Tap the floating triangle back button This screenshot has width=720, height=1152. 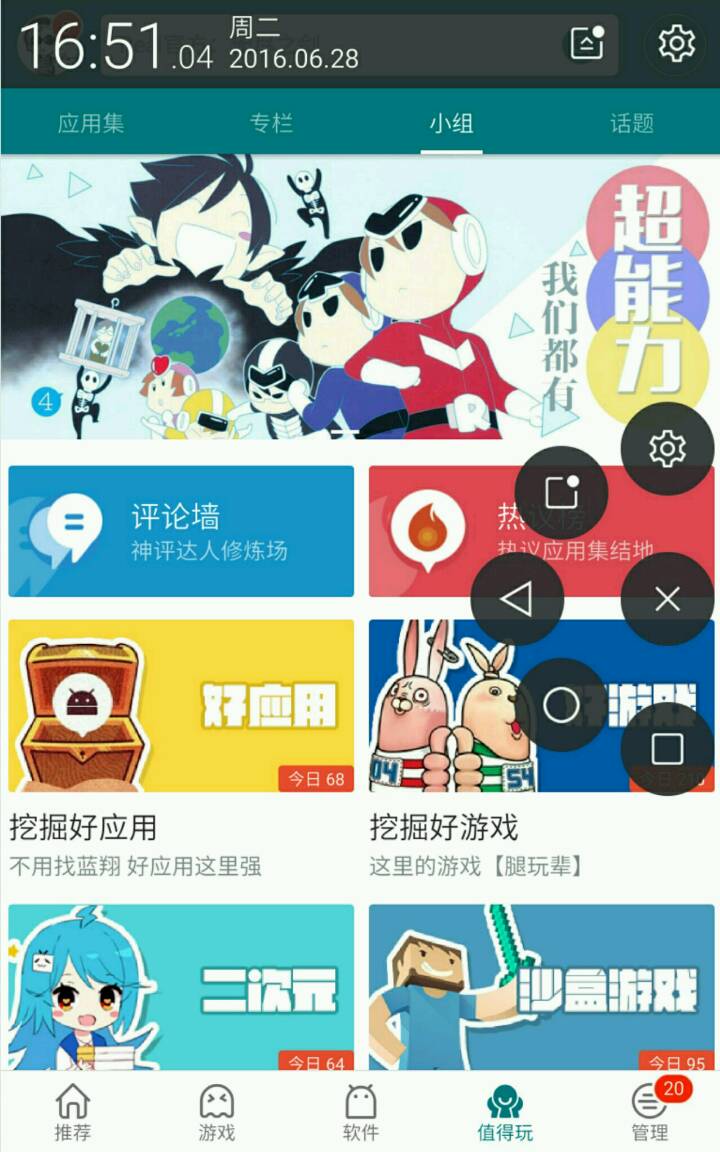click(517, 599)
